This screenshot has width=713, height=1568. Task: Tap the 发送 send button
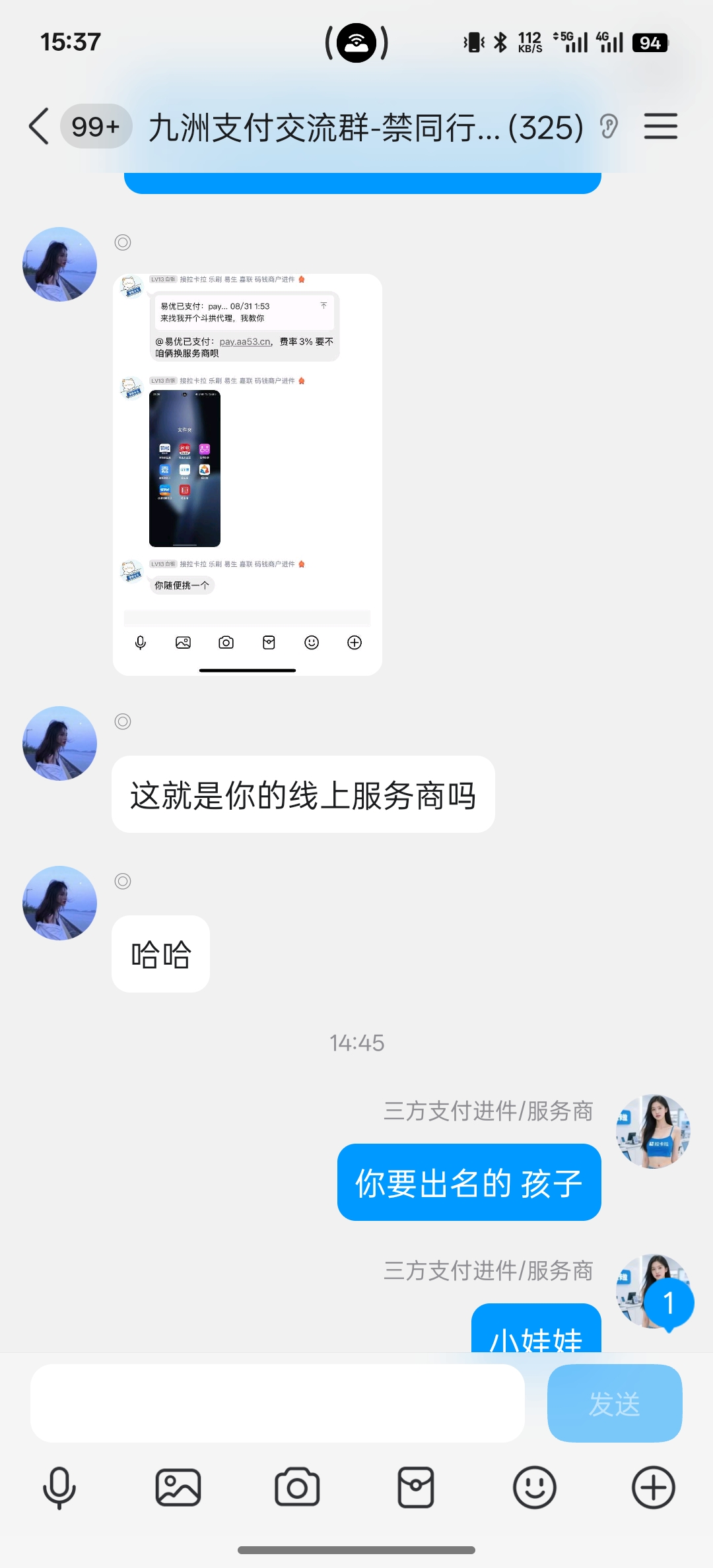coord(614,1404)
